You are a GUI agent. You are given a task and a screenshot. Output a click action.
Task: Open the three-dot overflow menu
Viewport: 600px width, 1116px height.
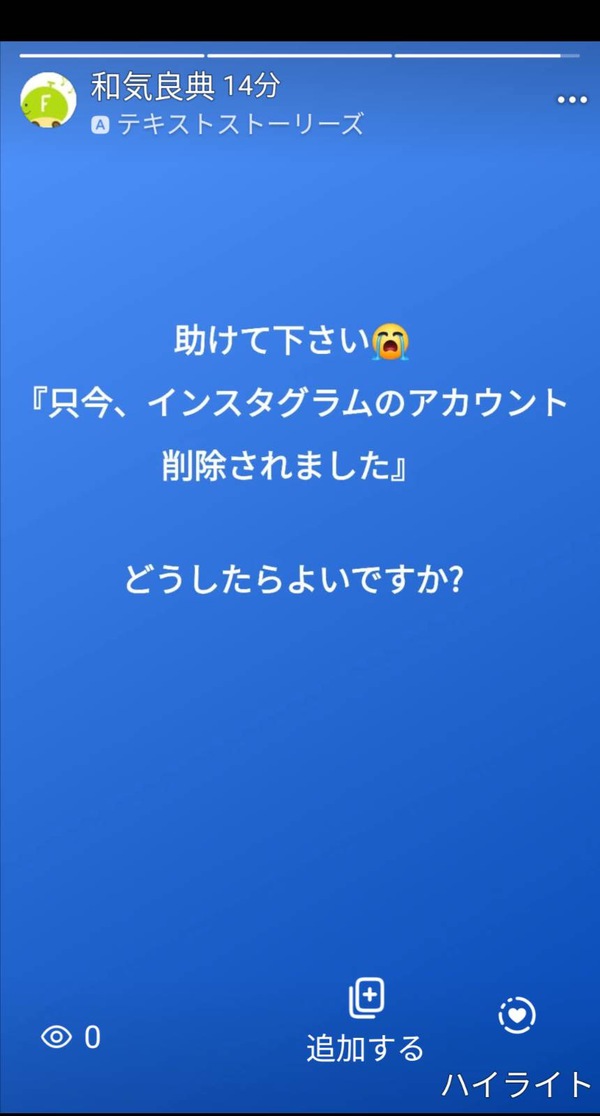click(x=571, y=100)
